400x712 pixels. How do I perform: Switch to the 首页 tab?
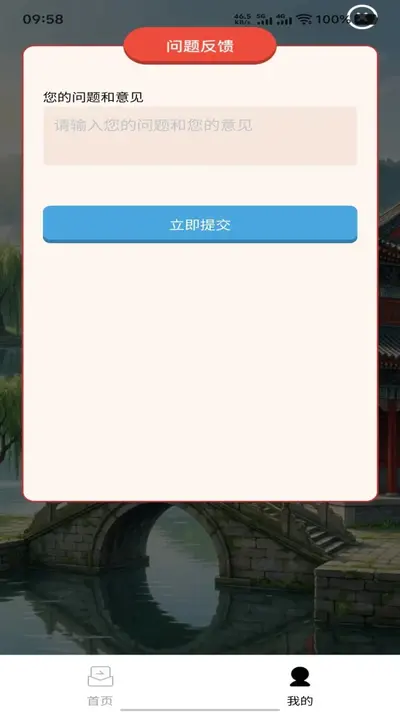coord(100,686)
